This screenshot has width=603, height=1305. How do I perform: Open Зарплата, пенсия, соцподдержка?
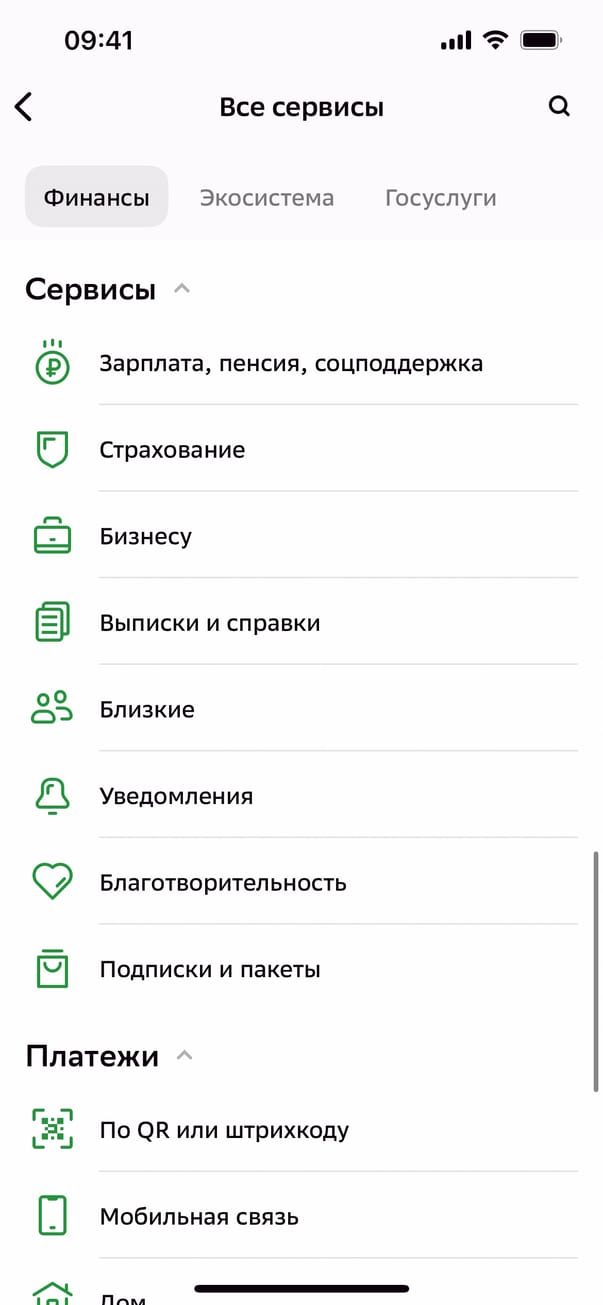pos(291,364)
